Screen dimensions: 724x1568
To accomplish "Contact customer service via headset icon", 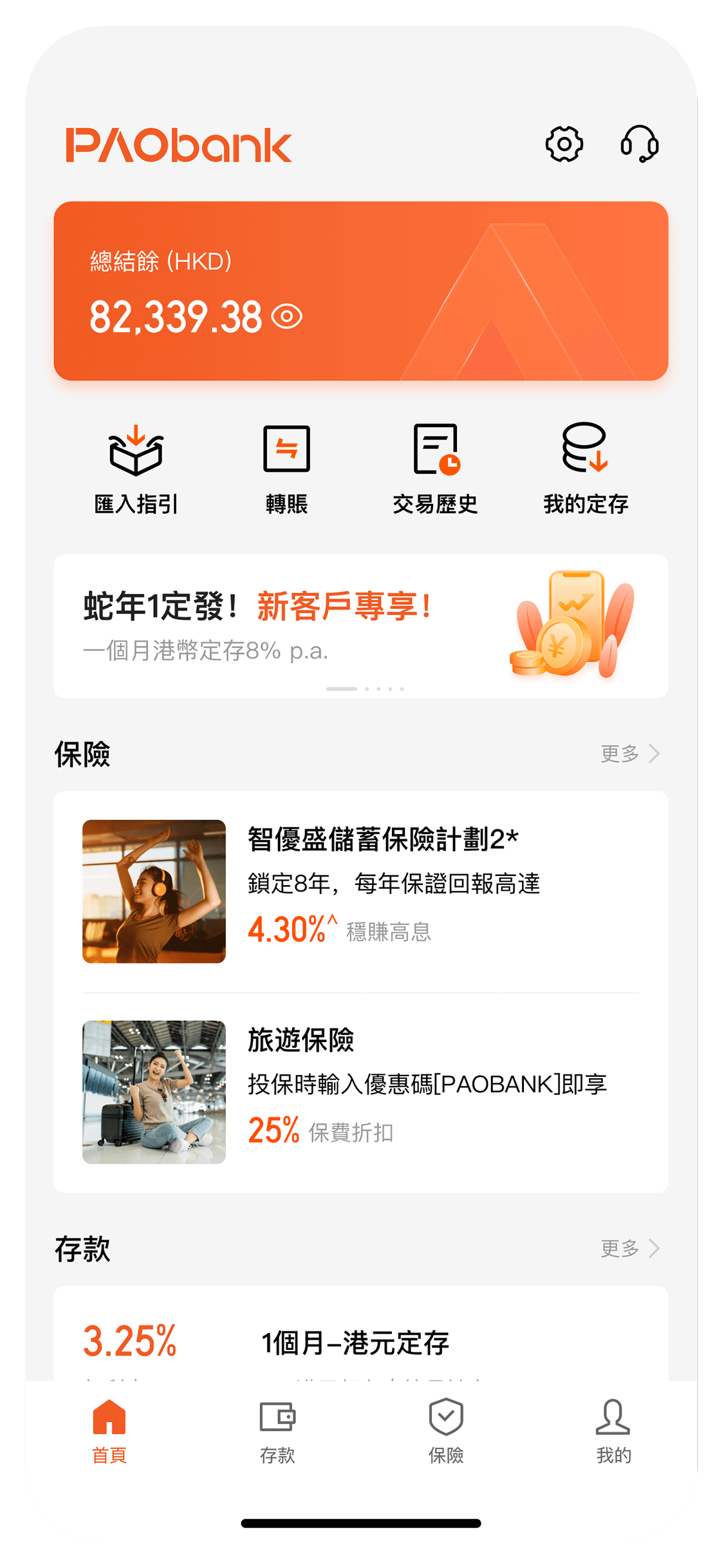I will pyautogui.click(x=639, y=144).
